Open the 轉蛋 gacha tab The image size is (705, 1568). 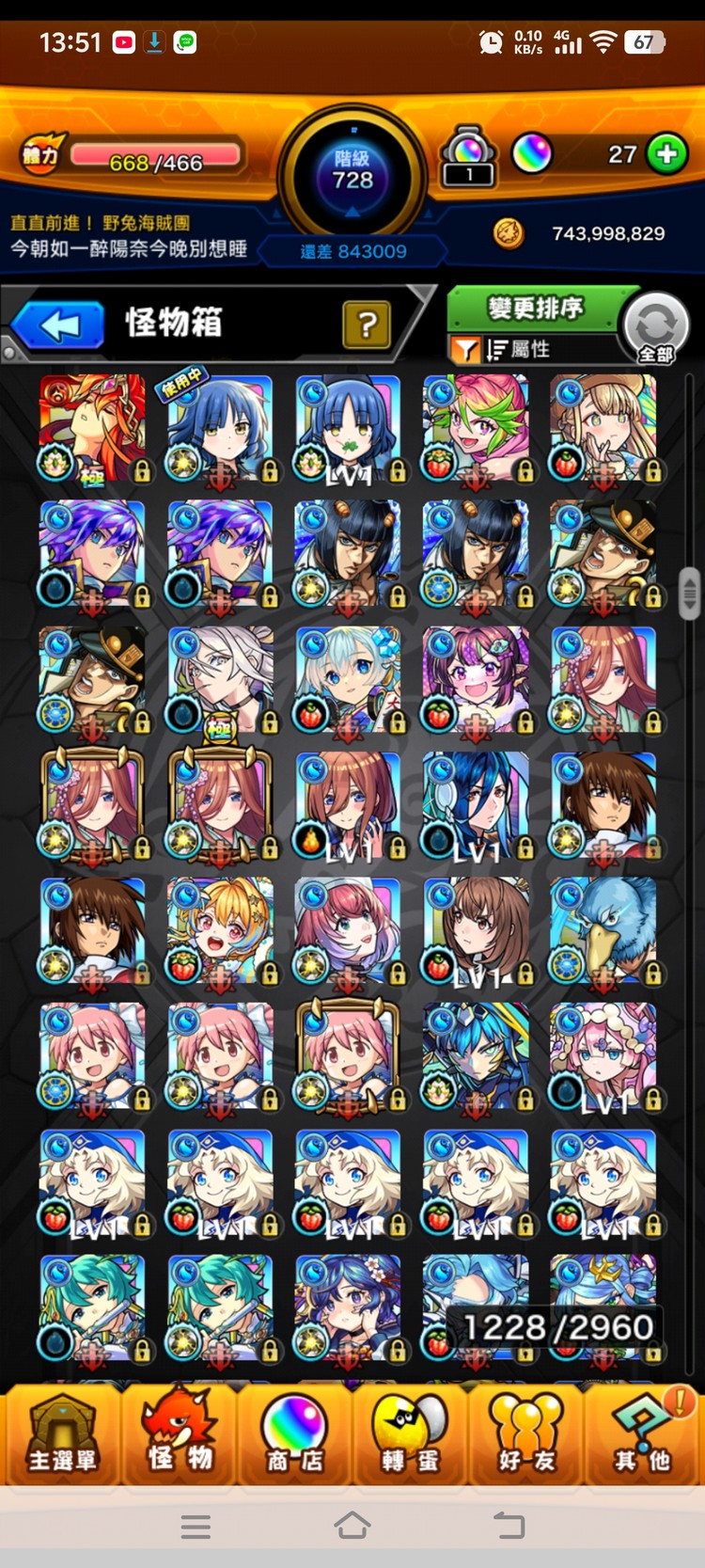pyautogui.click(x=410, y=1433)
